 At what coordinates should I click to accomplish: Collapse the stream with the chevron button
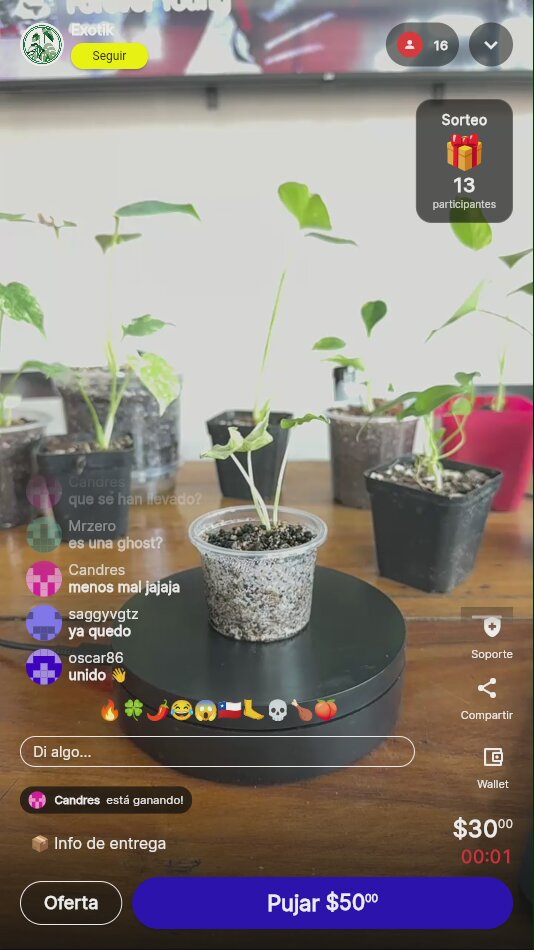tap(491, 45)
